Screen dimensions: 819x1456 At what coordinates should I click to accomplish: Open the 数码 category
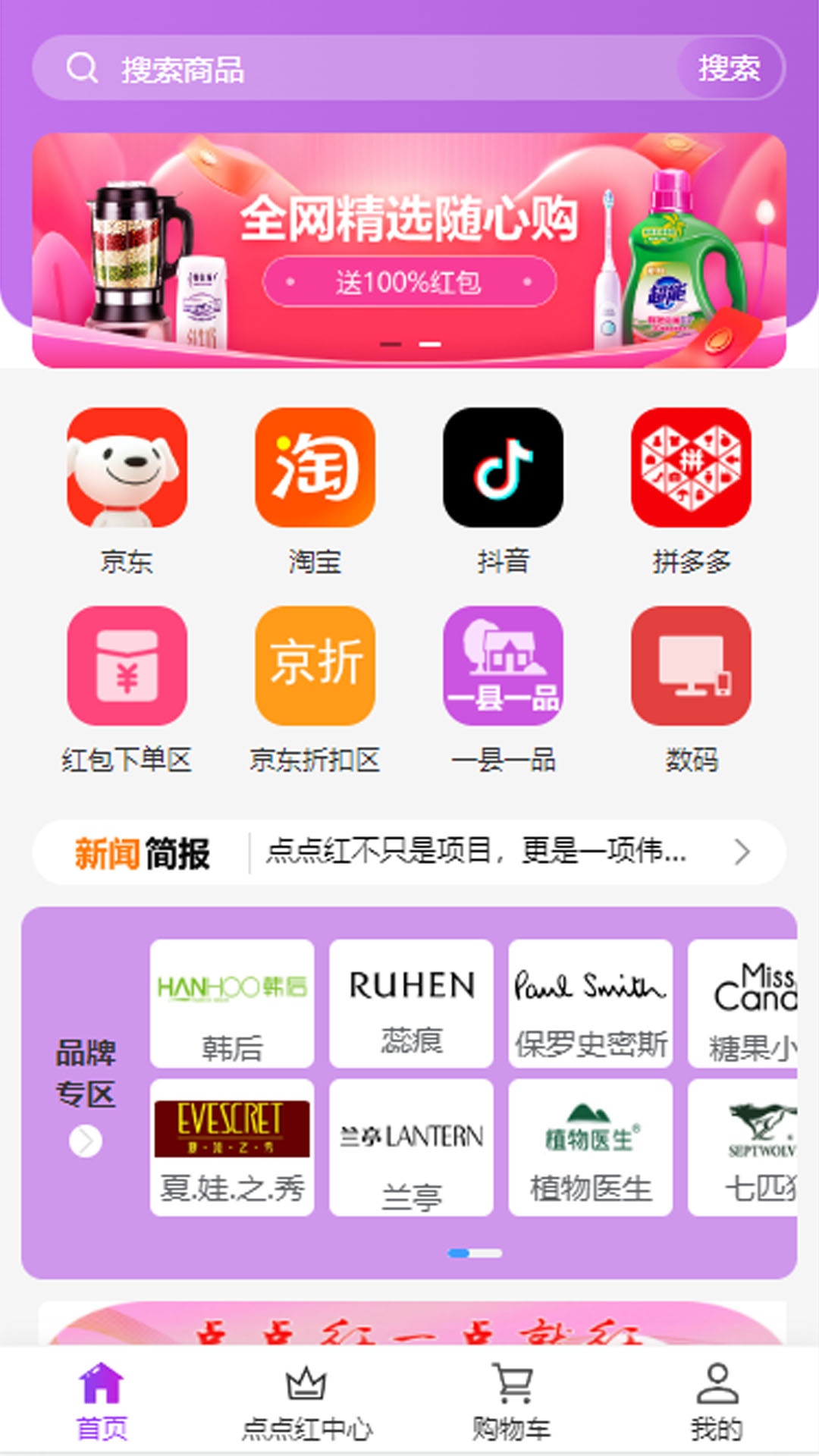(691, 689)
